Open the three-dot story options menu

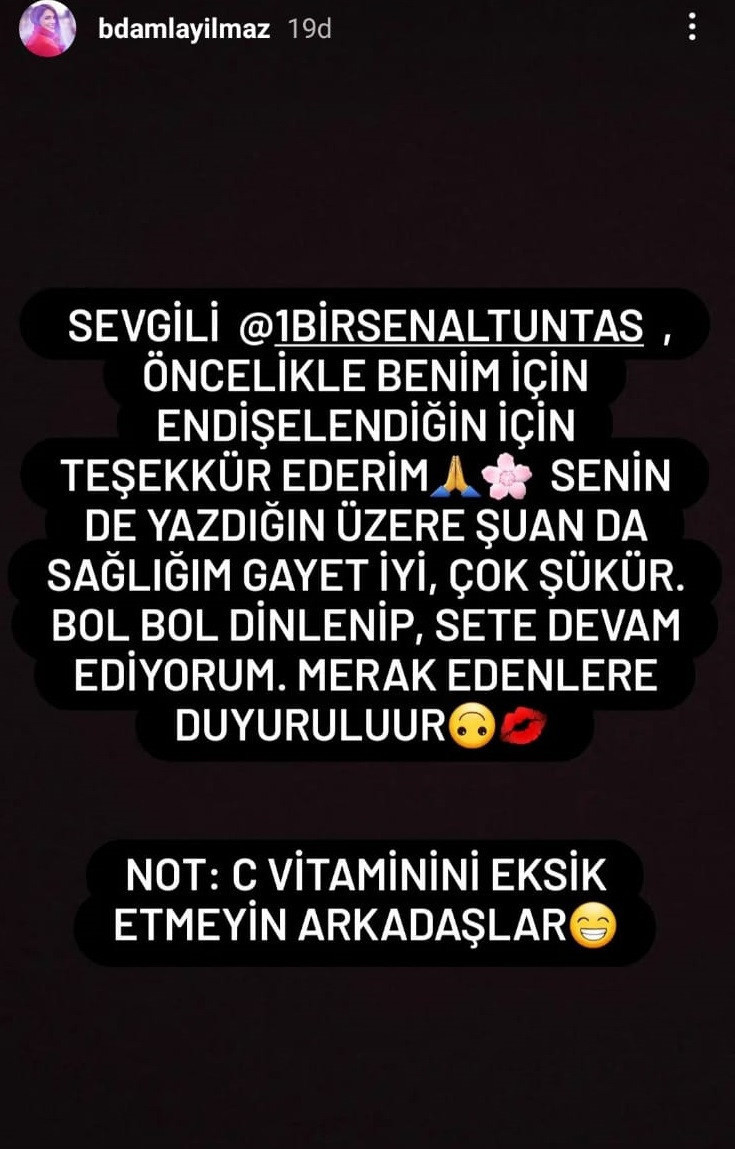(x=692, y=28)
